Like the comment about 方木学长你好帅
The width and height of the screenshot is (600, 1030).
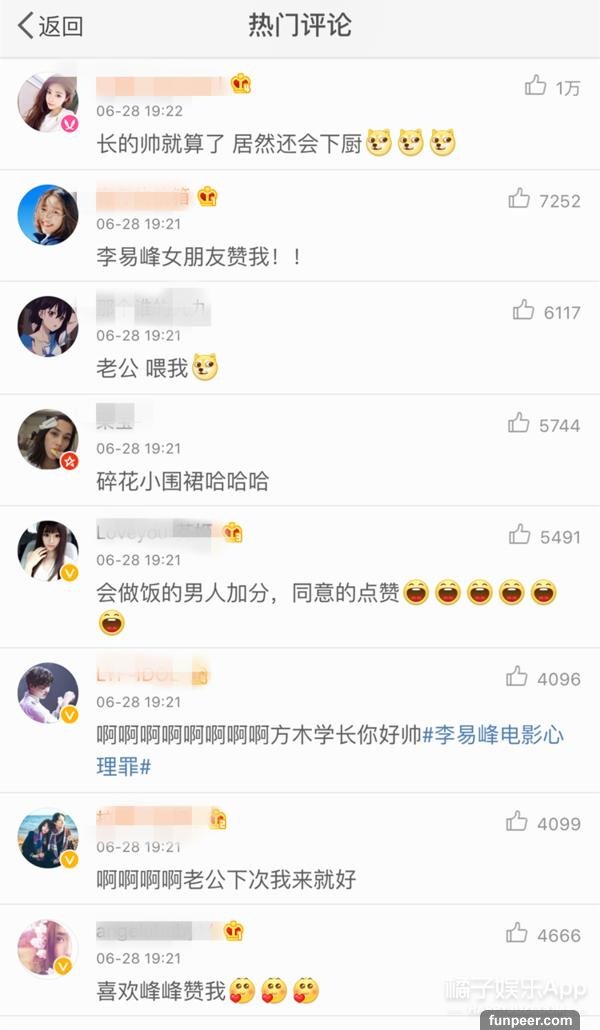517,678
